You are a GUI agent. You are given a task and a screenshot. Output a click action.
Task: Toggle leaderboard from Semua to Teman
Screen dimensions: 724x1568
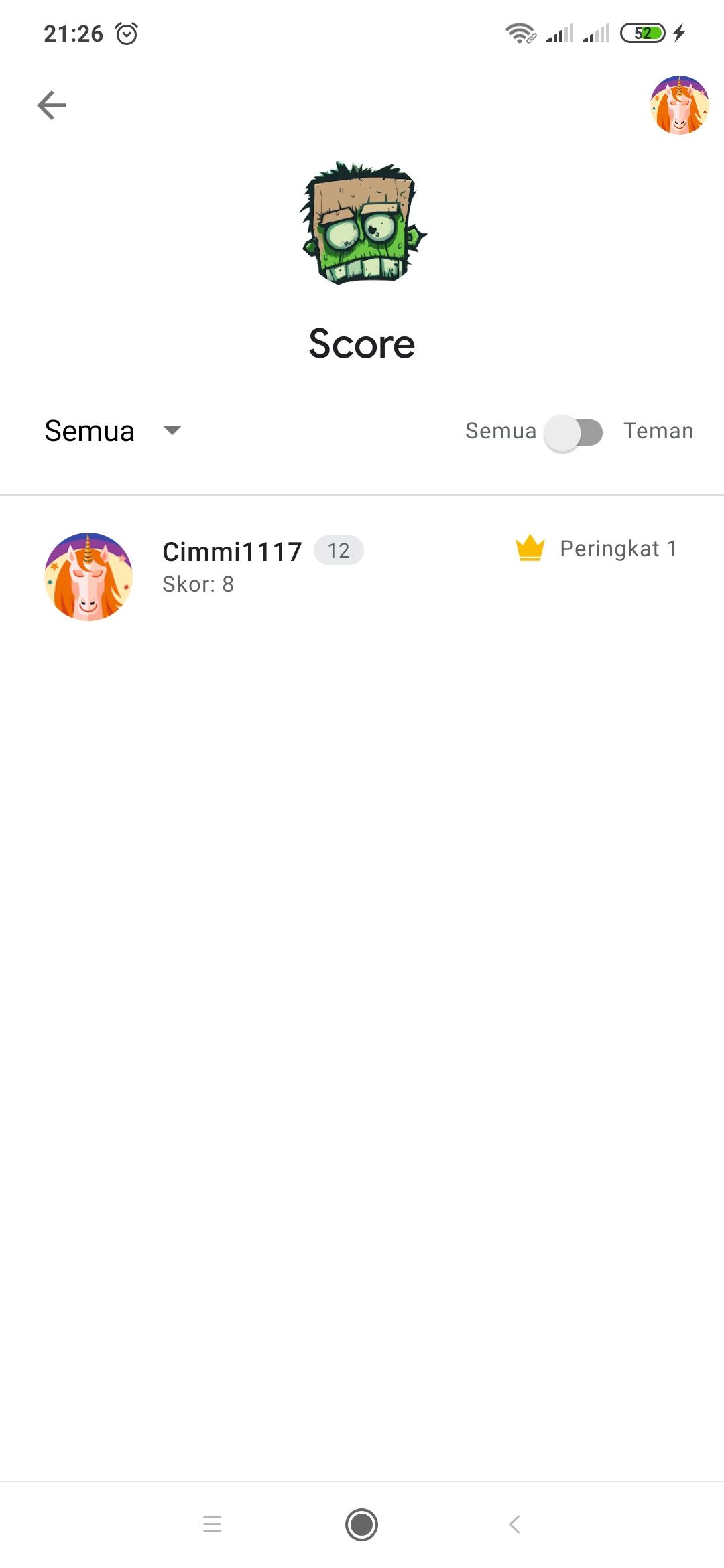574,432
